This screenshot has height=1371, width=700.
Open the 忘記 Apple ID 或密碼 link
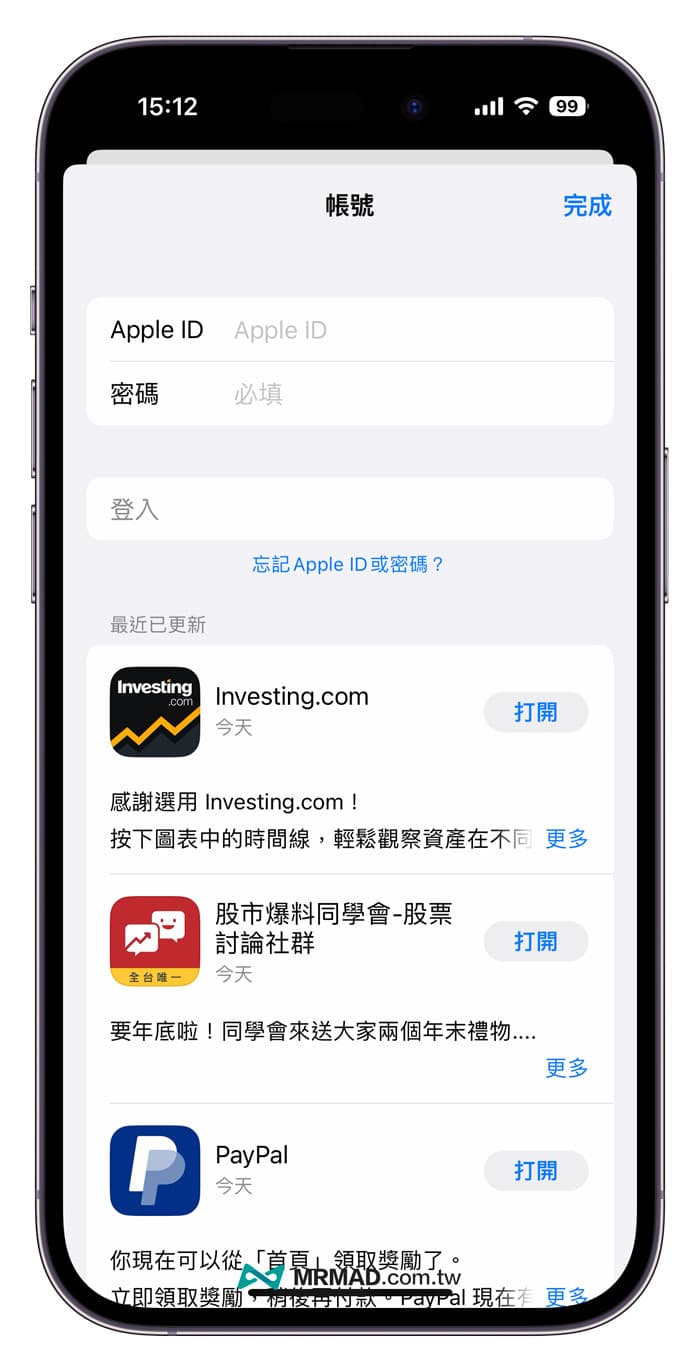348,564
